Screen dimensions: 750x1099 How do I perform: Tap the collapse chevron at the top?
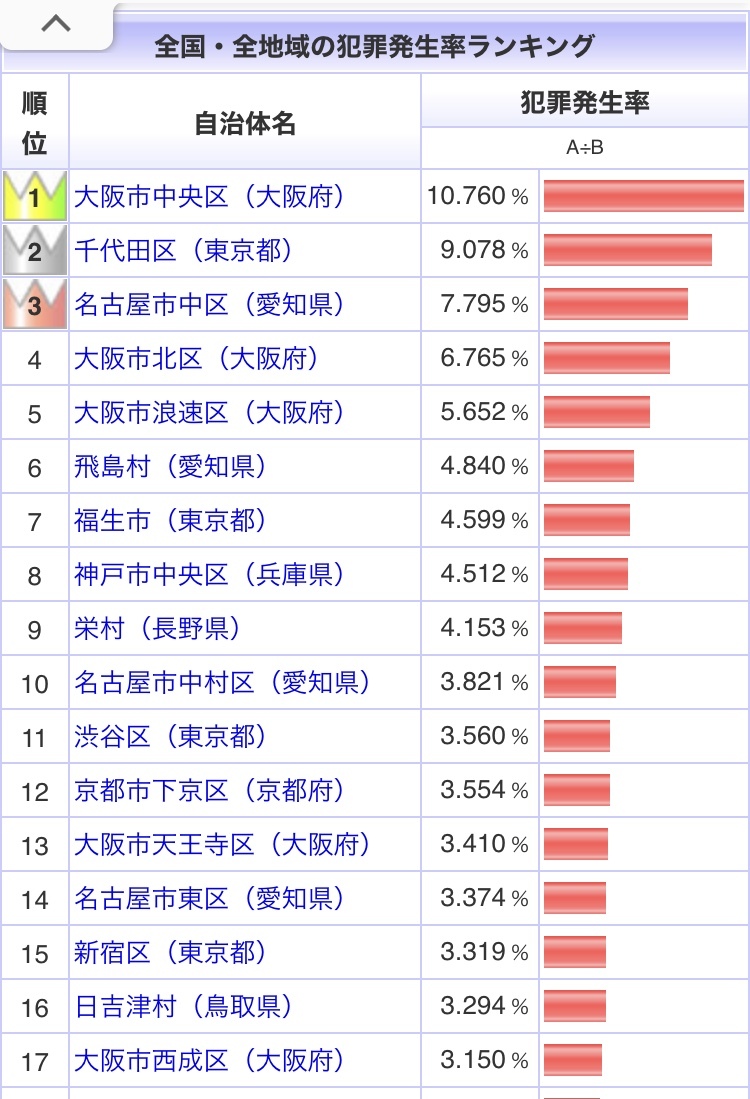tap(56, 25)
